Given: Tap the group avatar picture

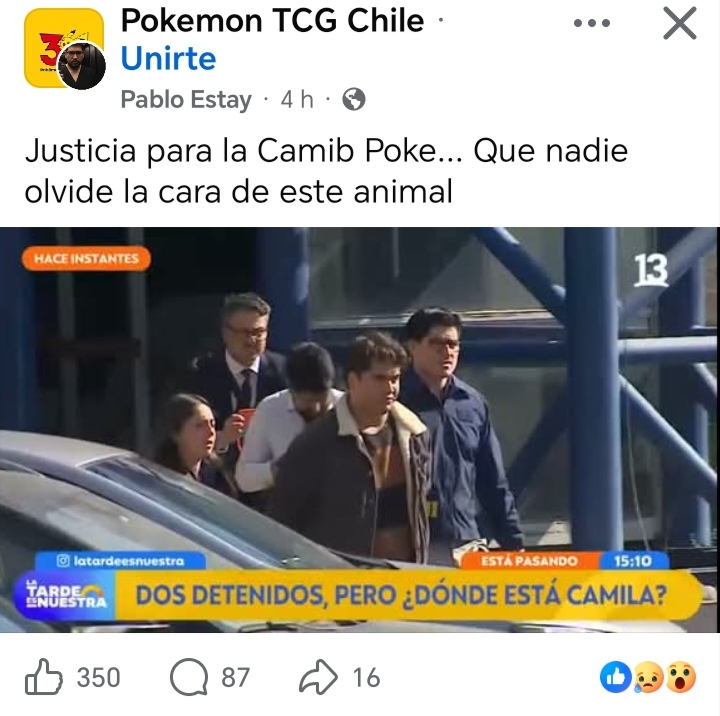Looking at the screenshot, I should pos(63,48).
